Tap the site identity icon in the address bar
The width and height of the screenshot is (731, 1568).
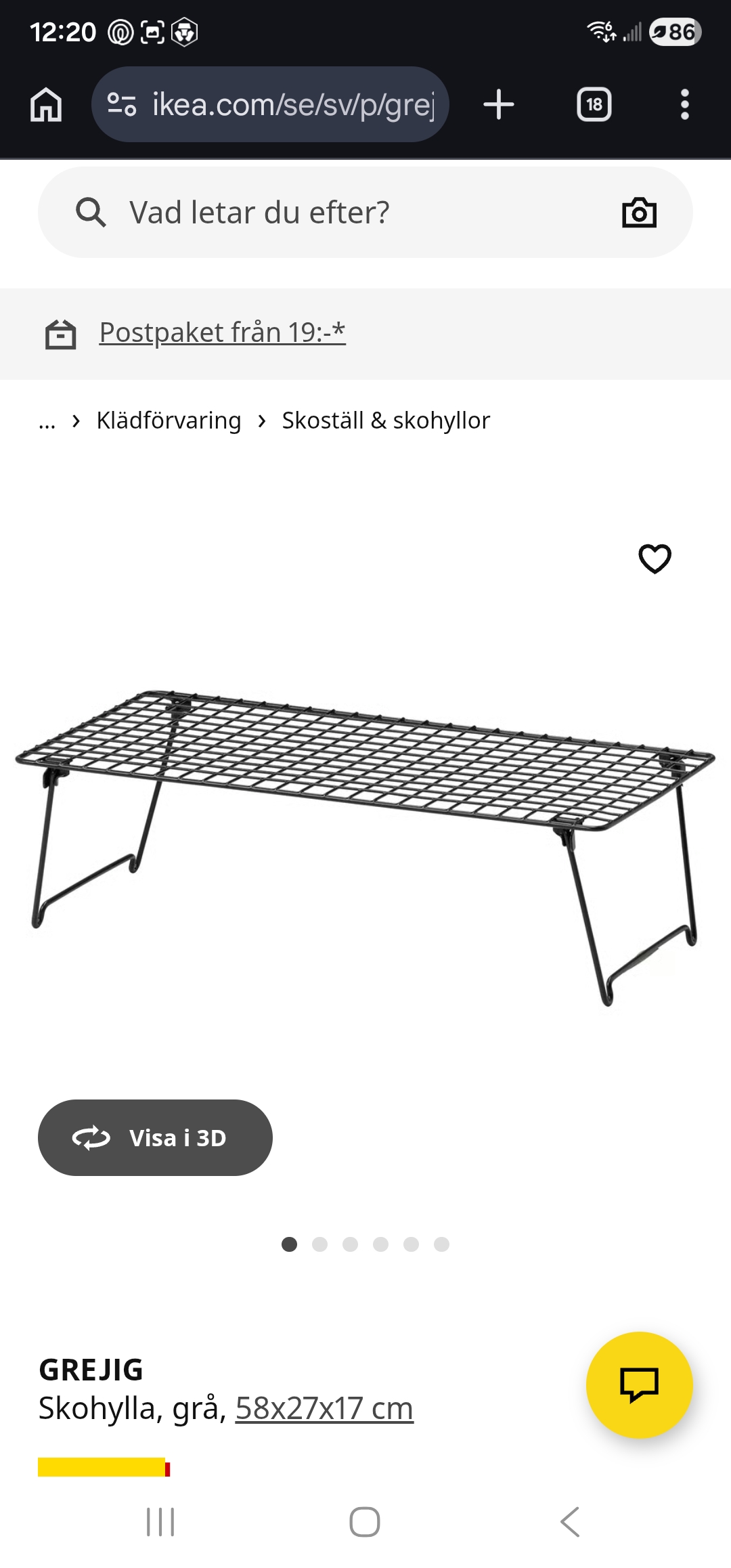tap(120, 104)
